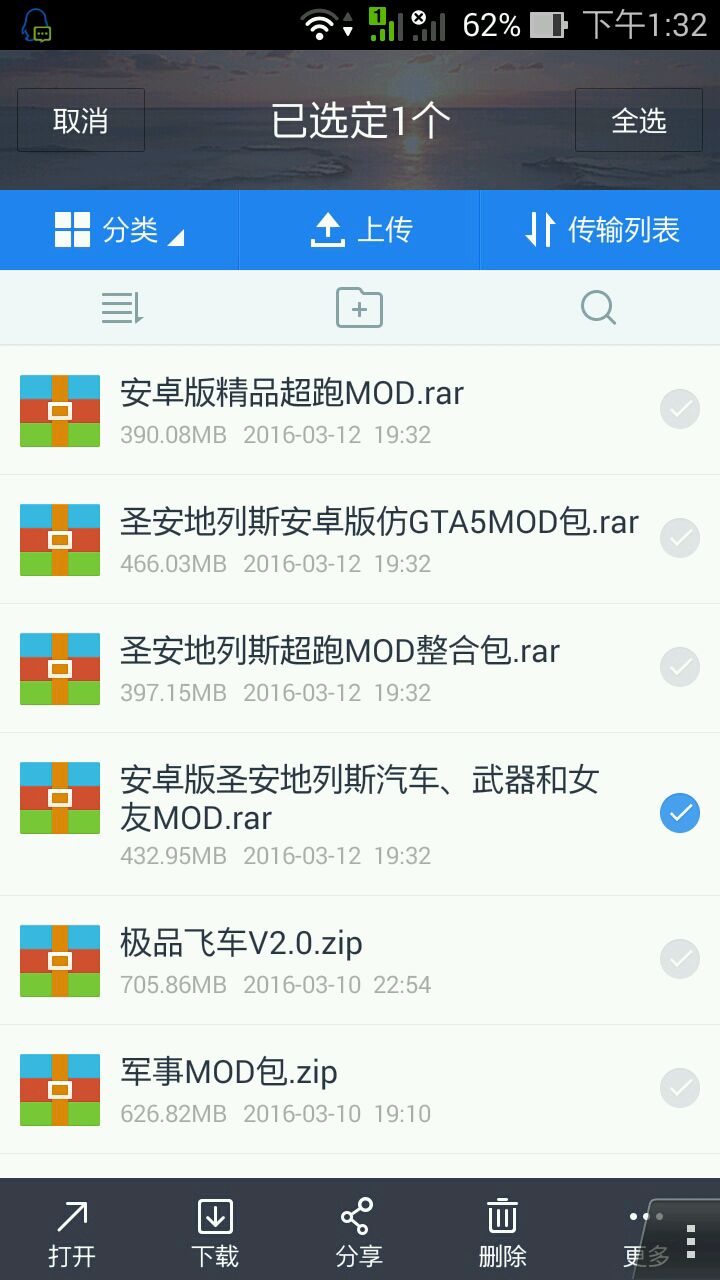Select the checkbox for 极品飞车V2.0.zip
Image resolution: width=720 pixels, height=1280 pixels.
click(679, 959)
